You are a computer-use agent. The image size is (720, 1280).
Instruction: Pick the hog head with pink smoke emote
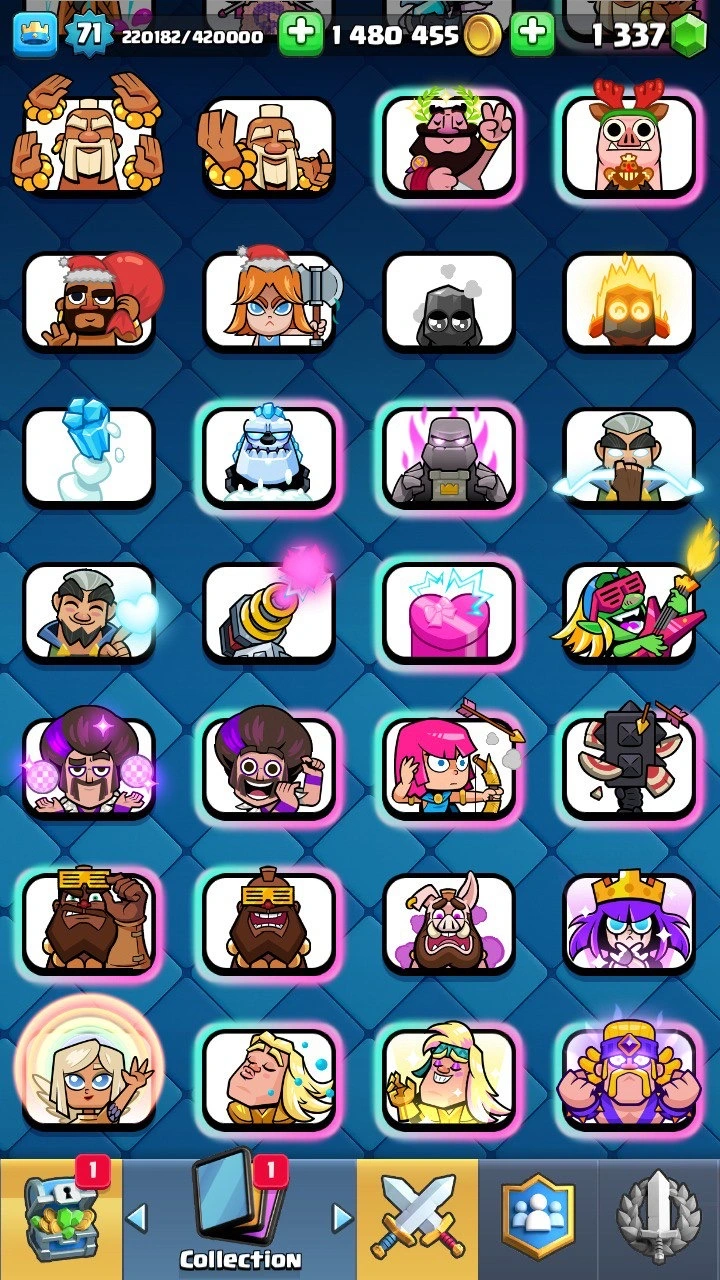[x=448, y=922]
